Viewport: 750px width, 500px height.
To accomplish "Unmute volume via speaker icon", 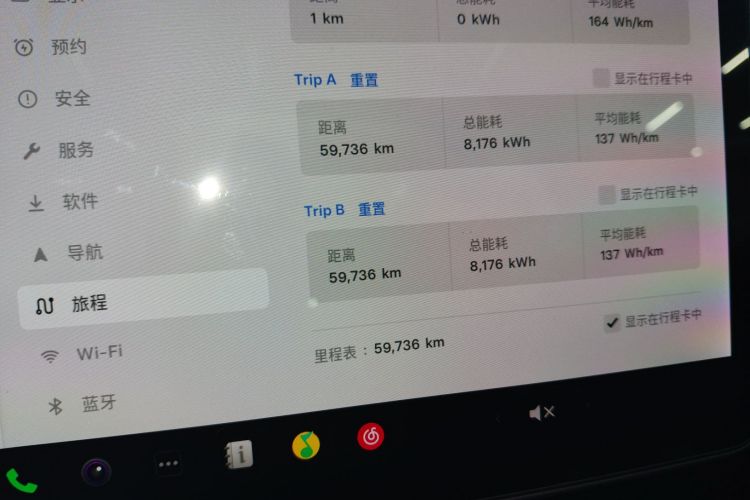I will pyautogui.click(x=541, y=412).
